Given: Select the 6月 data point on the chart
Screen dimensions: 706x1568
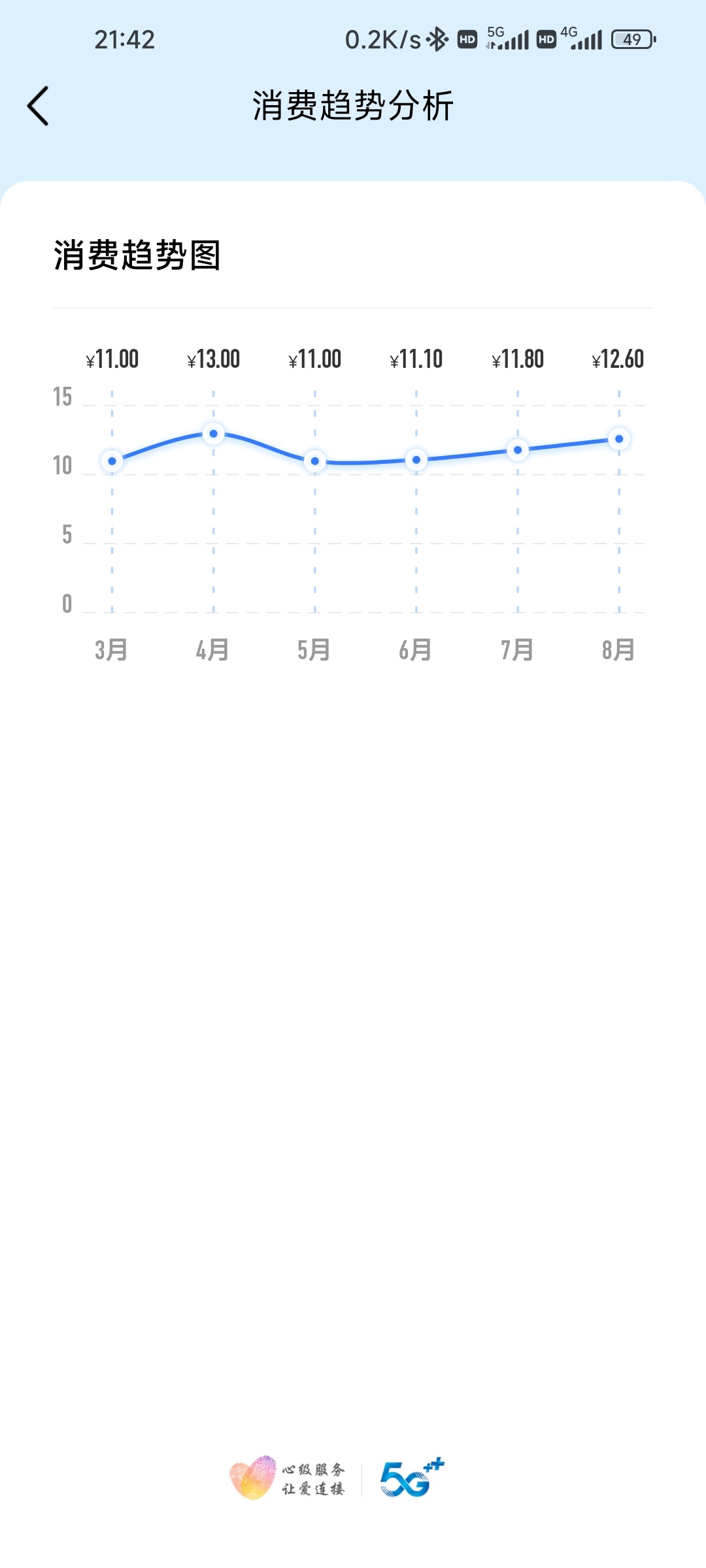Looking at the screenshot, I should pyautogui.click(x=416, y=460).
